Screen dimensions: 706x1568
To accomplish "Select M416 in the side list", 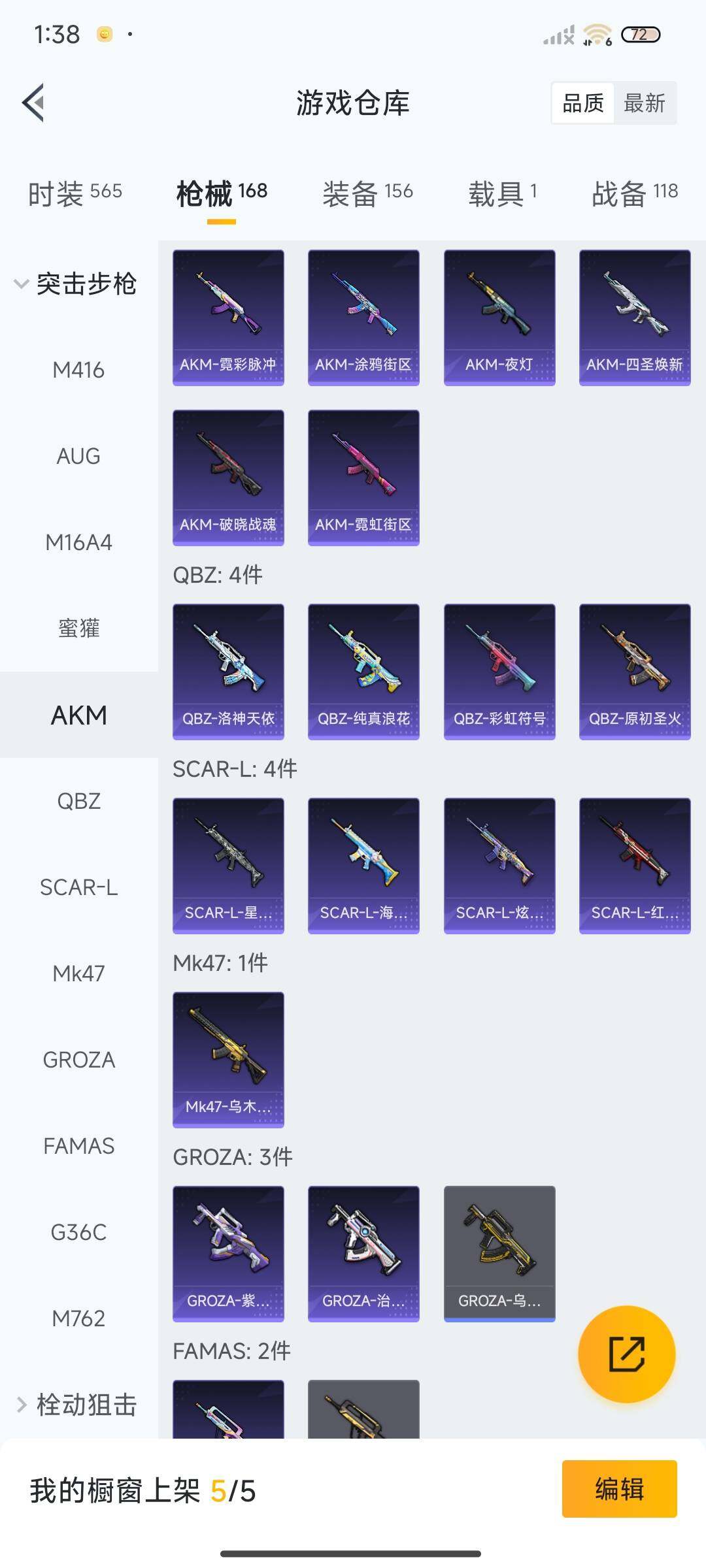I will click(78, 370).
